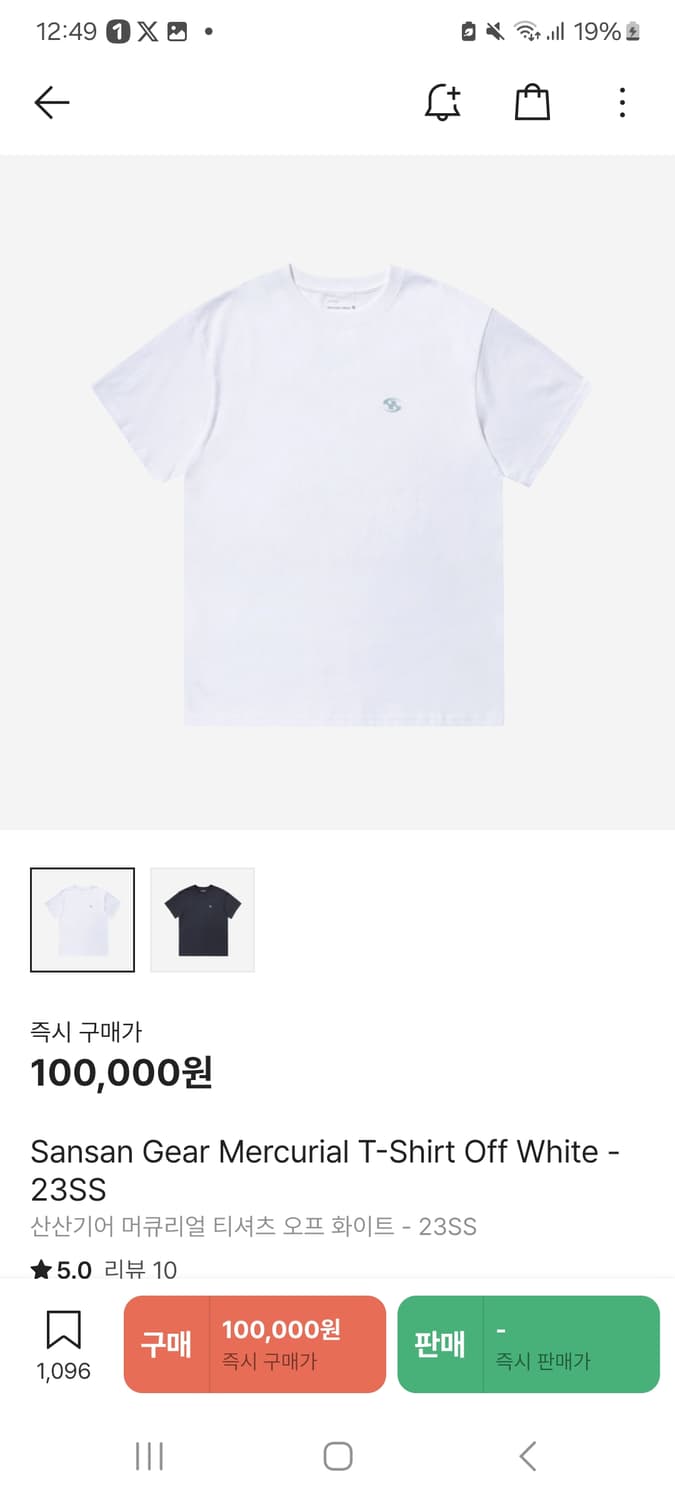Go back using the top arrow
The height and width of the screenshot is (1500, 675).
51,102
